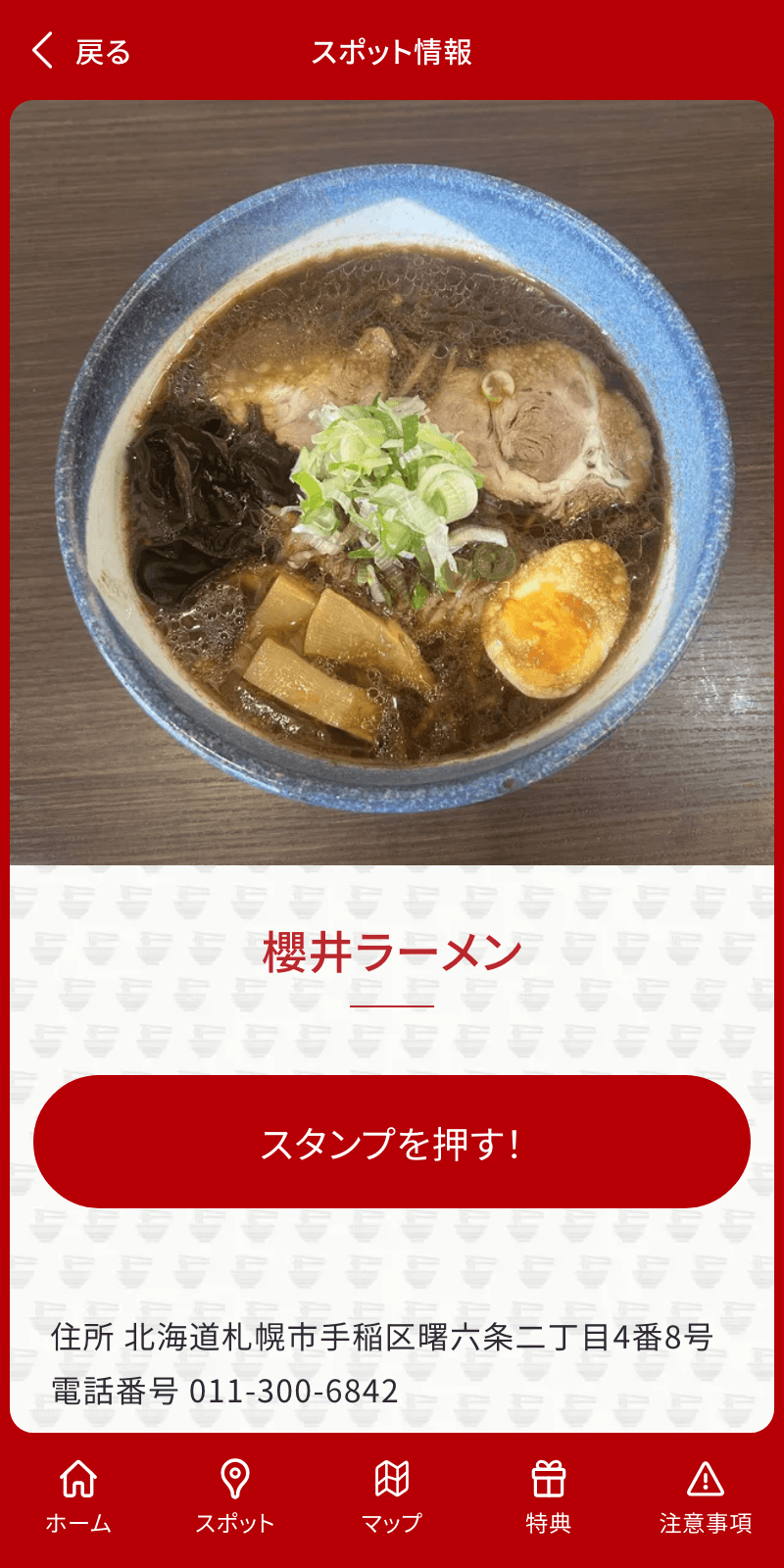Tap the divider line under 櫻井ラーメン
This screenshot has width=784, height=1568.
click(392, 1005)
